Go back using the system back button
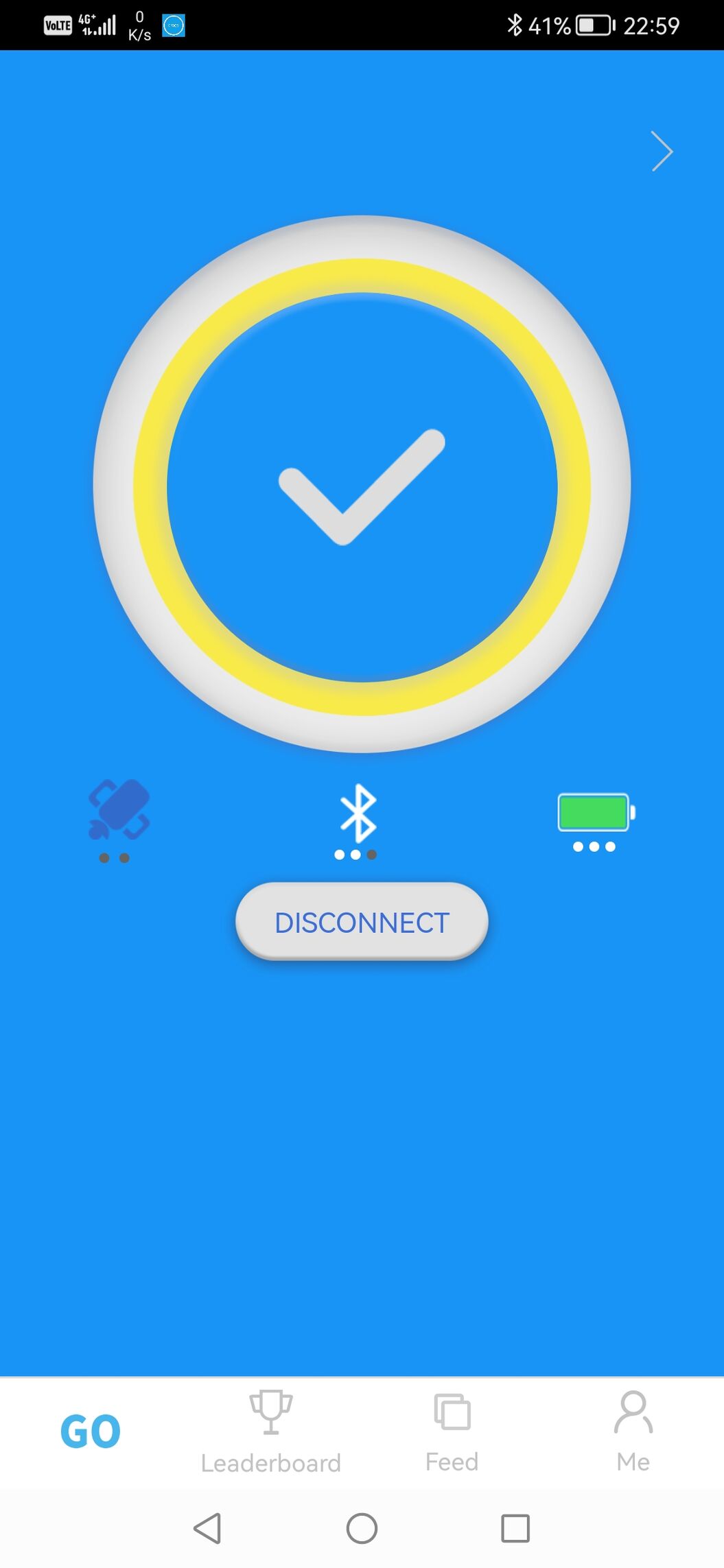 [x=207, y=1528]
